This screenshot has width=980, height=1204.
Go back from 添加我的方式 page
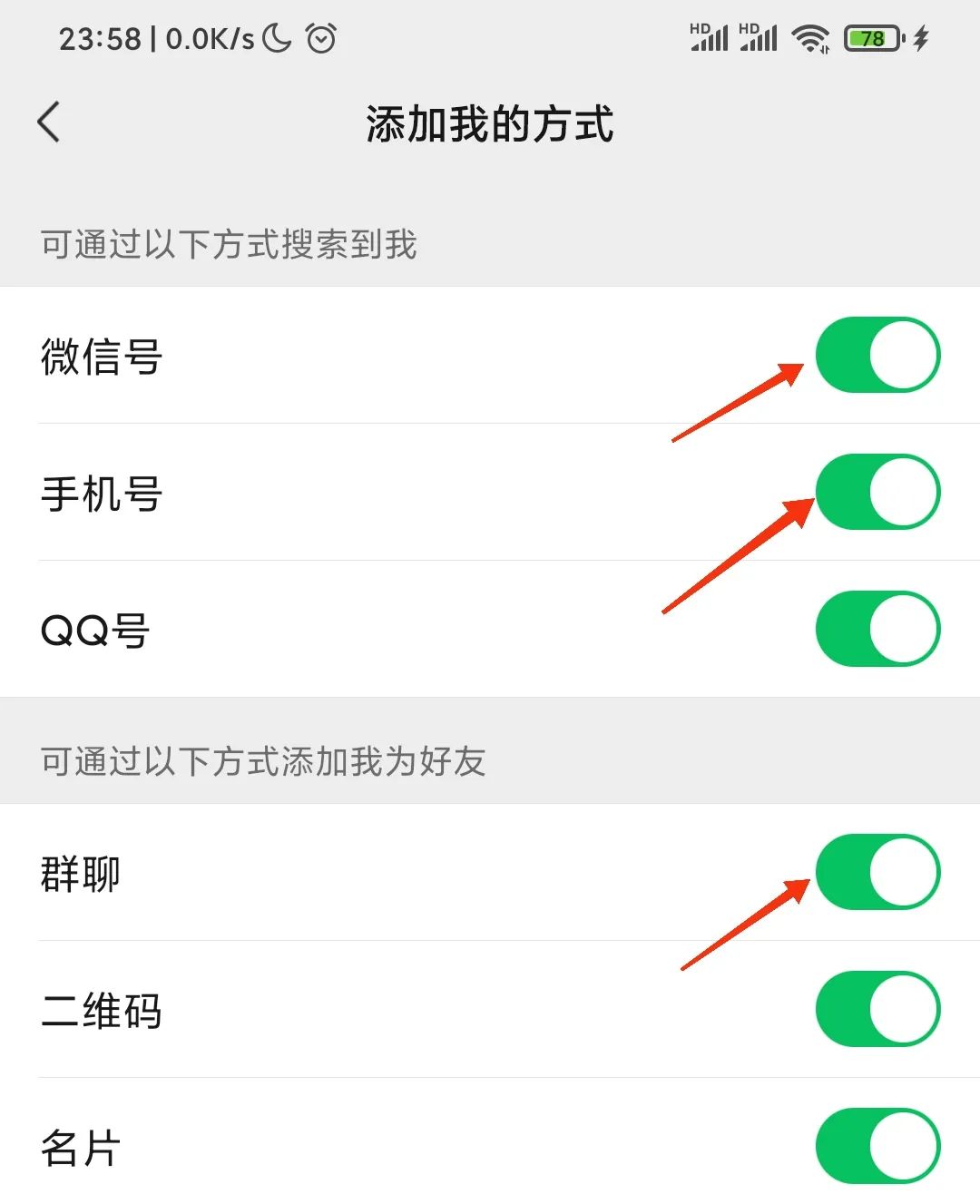point(49,122)
